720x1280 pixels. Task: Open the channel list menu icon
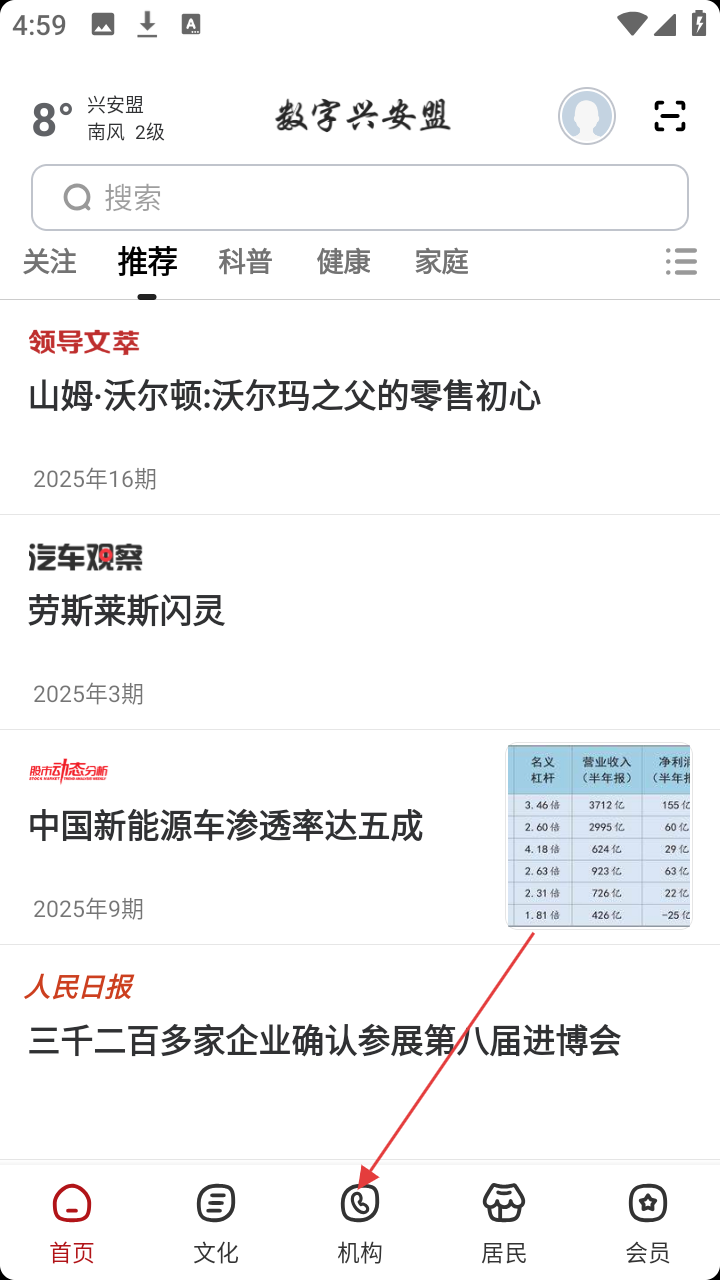coord(681,262)
